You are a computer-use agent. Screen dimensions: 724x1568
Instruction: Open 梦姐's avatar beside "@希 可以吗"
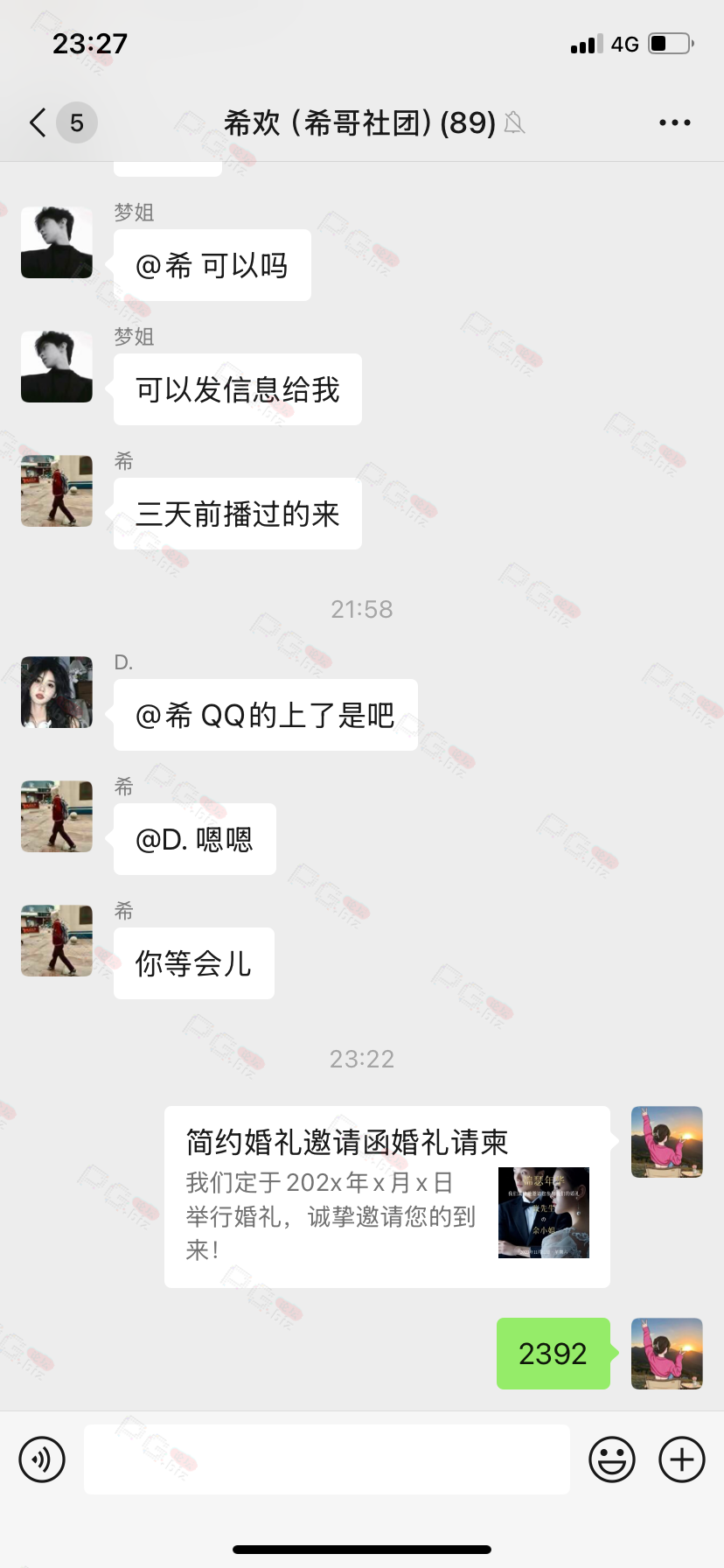coord(57,242)
